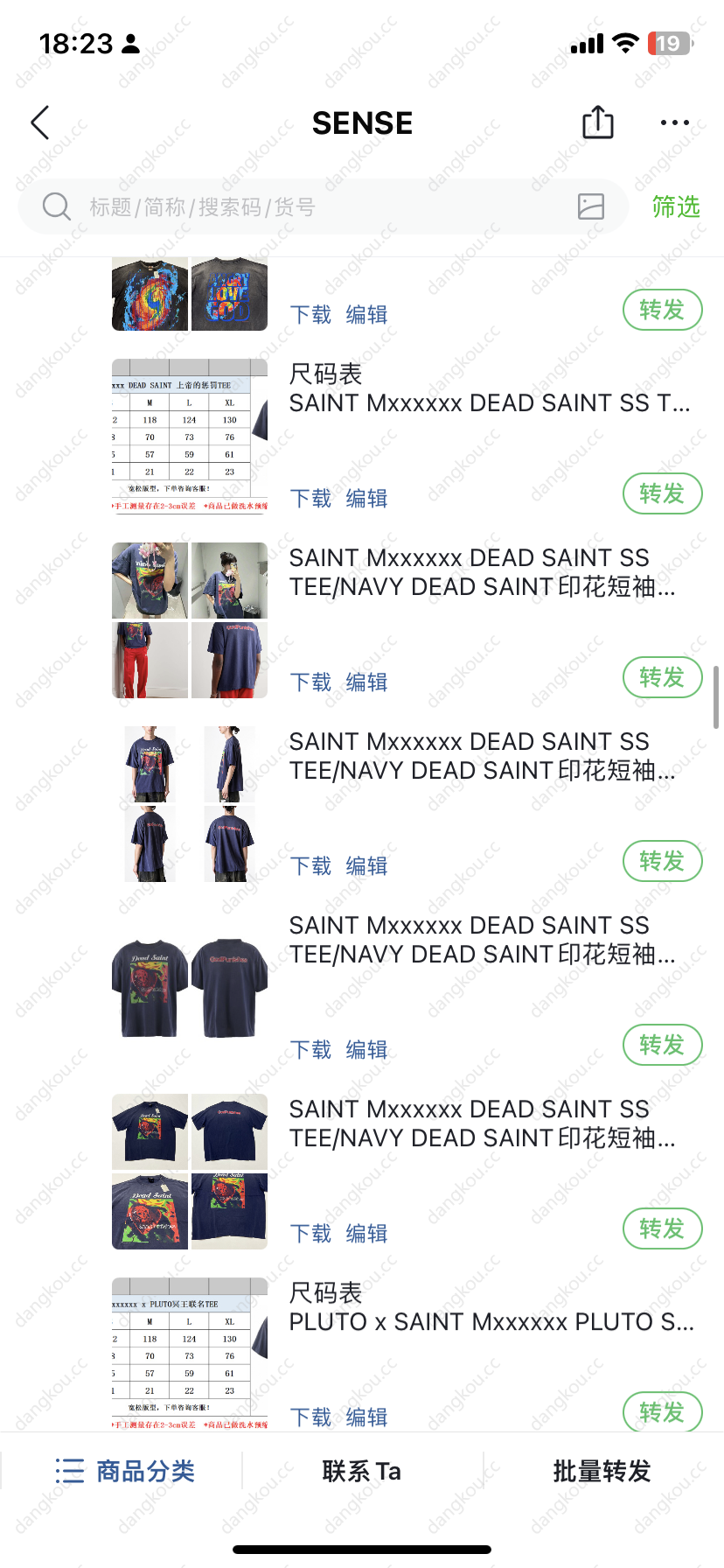
Task: Select 联系 Ta to contact seller
Action: pyautogui.click(x=362, y=1471)
